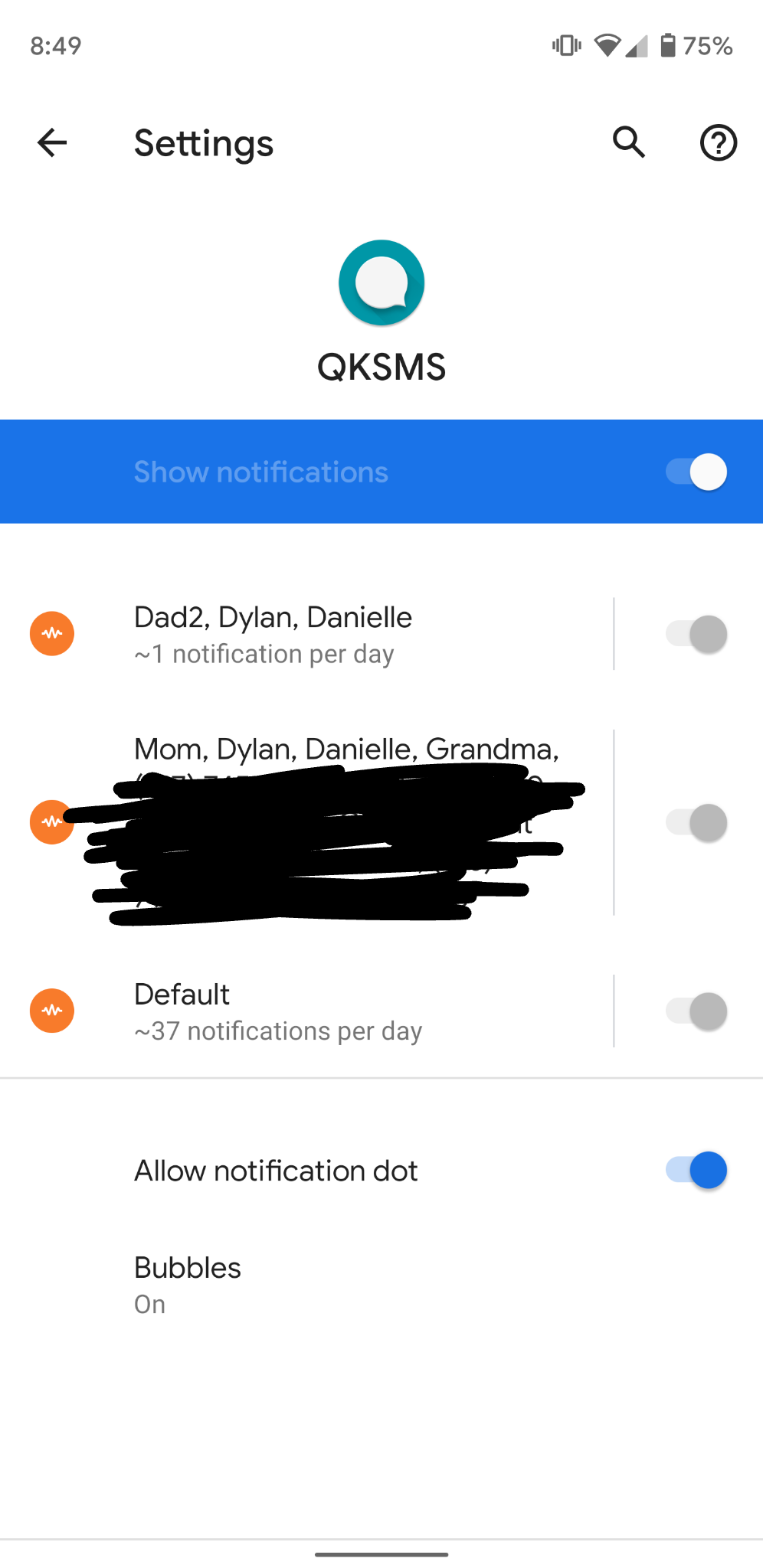
Task: Tap the back arrow
Action: tap(51, 142)
